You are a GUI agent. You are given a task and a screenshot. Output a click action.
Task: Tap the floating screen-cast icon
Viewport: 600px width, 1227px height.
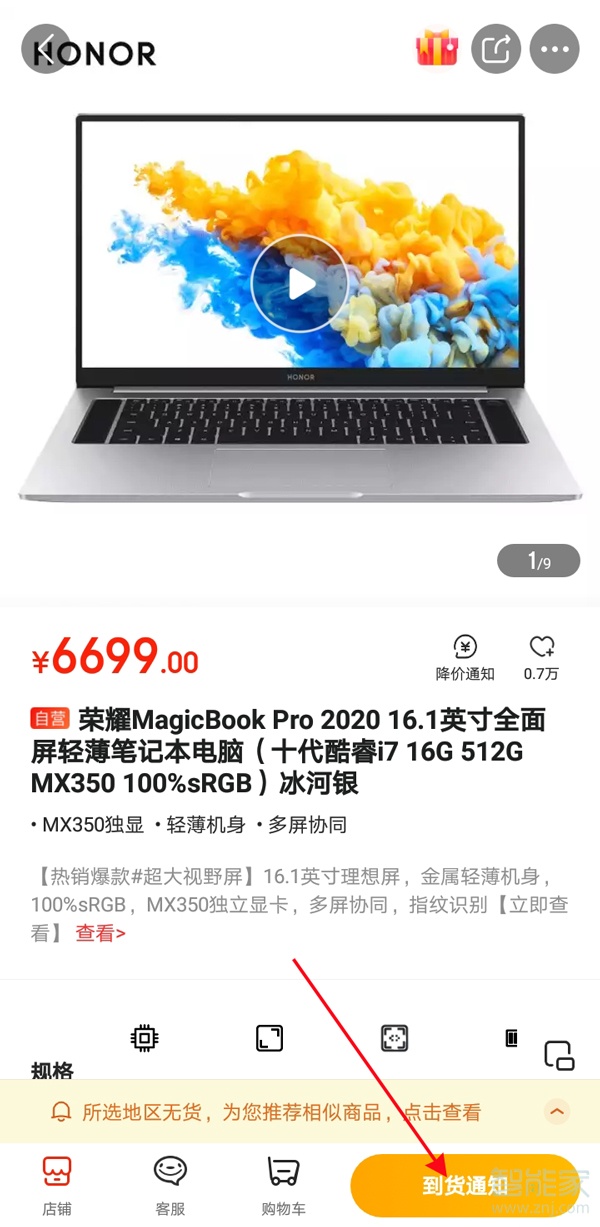click(x=559, y=1055)
